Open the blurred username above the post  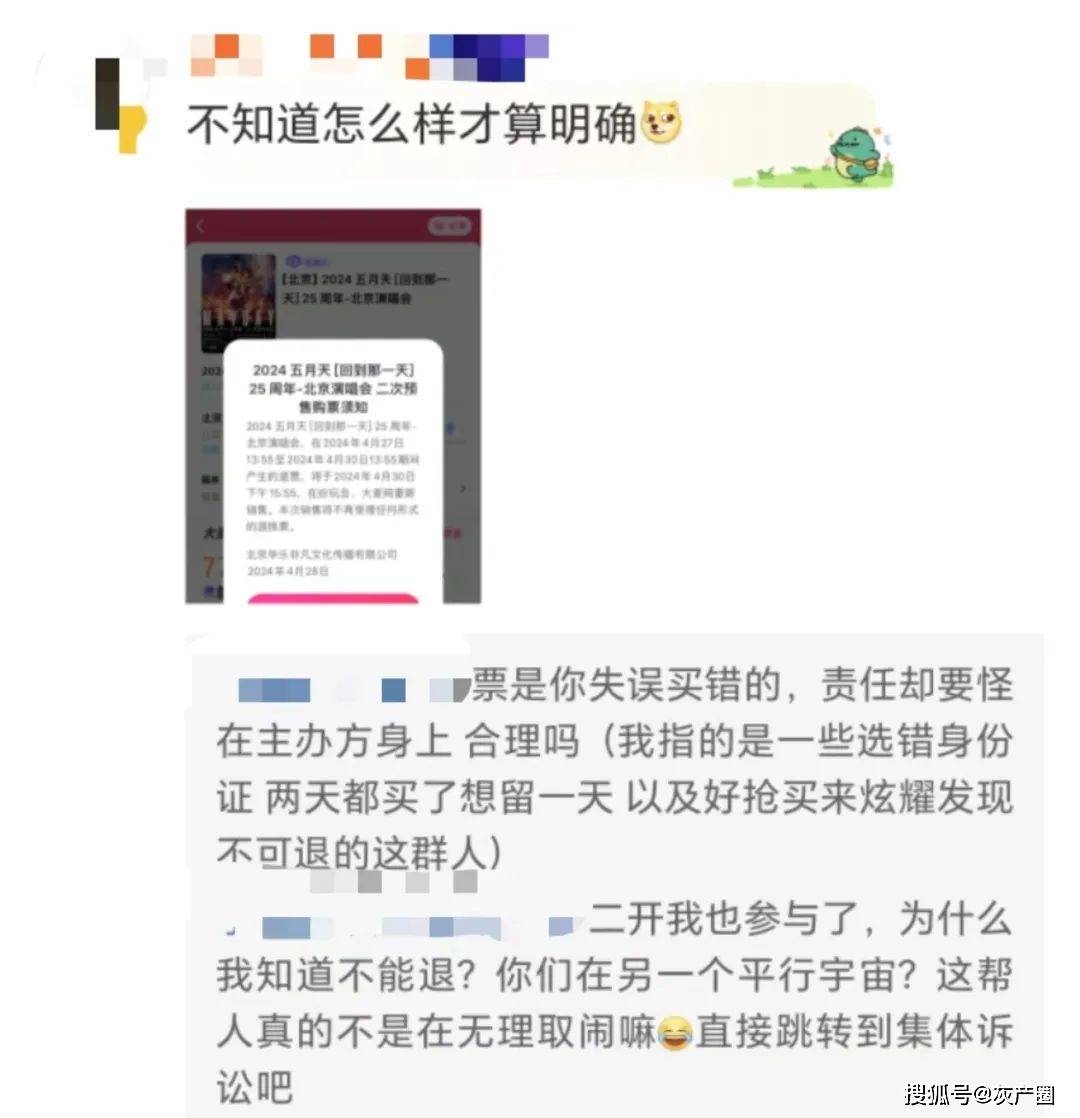tap(368, 56)
